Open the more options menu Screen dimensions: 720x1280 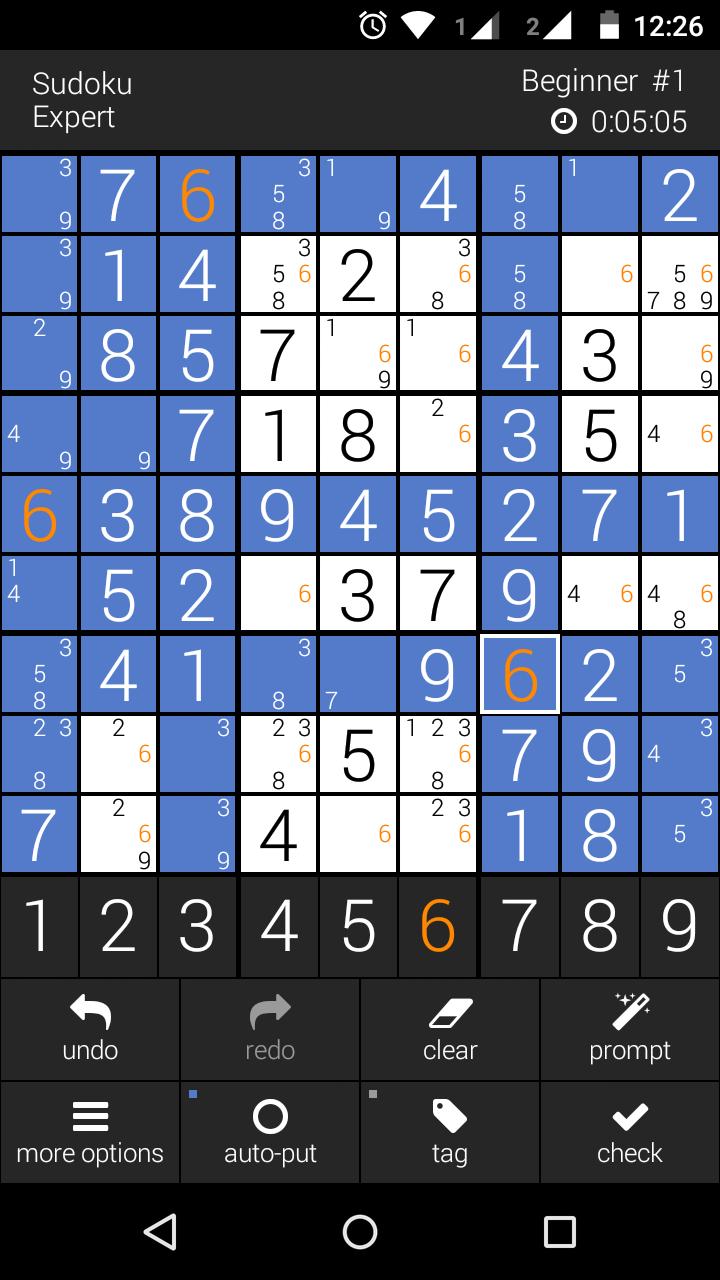[89, 1132]
